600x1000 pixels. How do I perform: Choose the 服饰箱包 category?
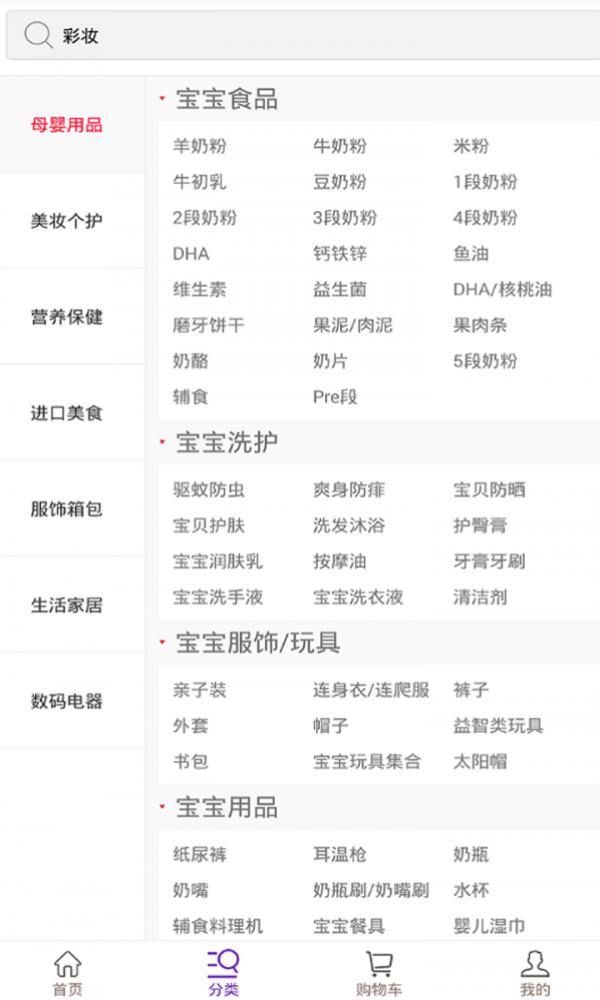[x=67, y=509]
